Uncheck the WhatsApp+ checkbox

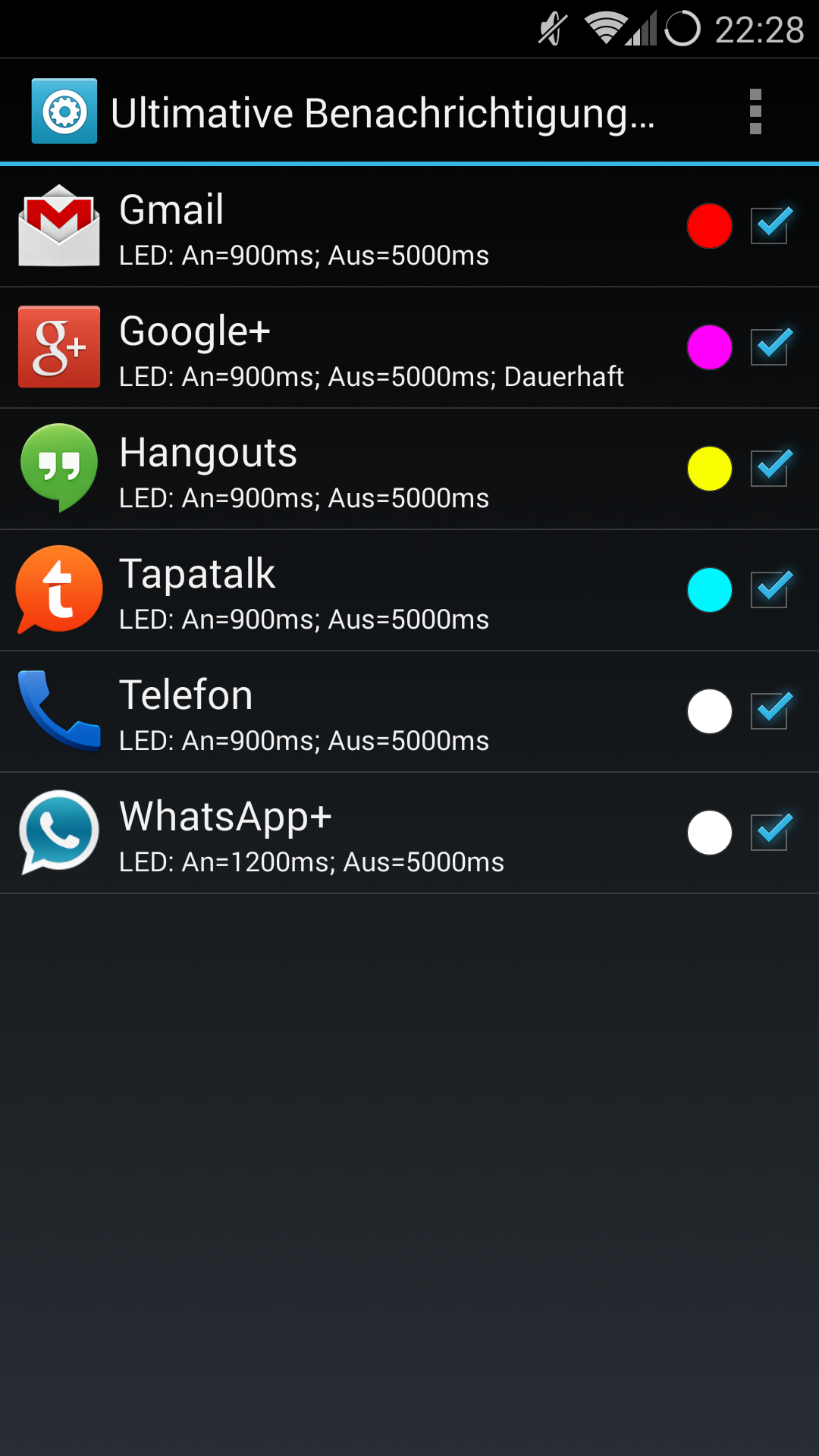click(x=770, y=833)
